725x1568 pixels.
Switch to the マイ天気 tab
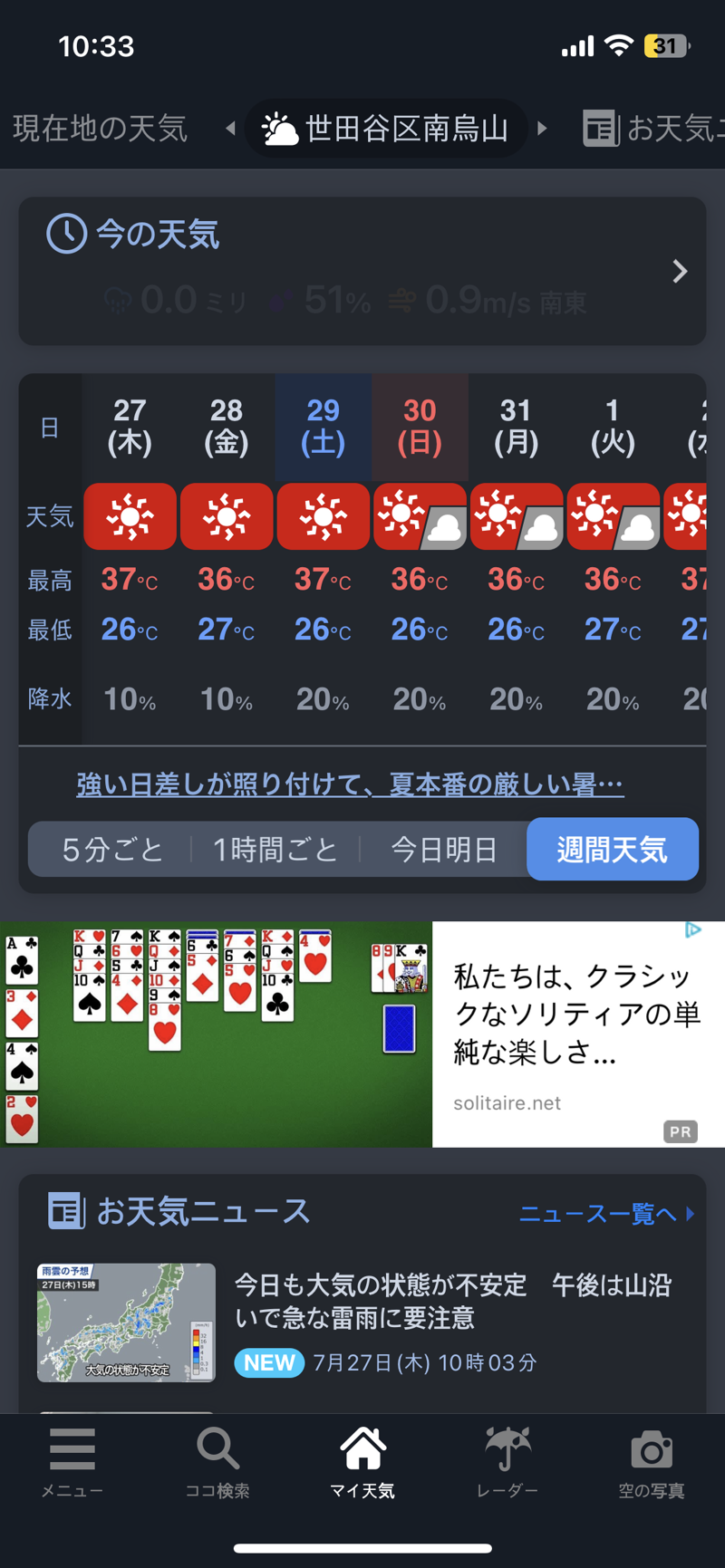pyautogui.click(x=362, y=1461)
